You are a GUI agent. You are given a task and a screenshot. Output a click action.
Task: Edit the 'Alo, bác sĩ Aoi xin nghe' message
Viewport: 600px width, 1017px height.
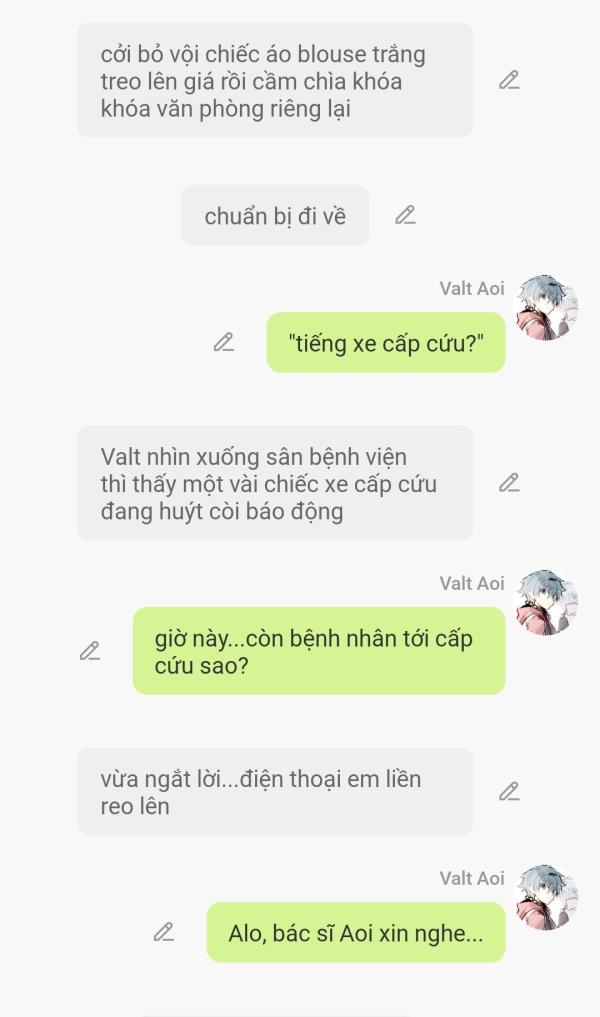pyautogui.click(x=163, y=933)
